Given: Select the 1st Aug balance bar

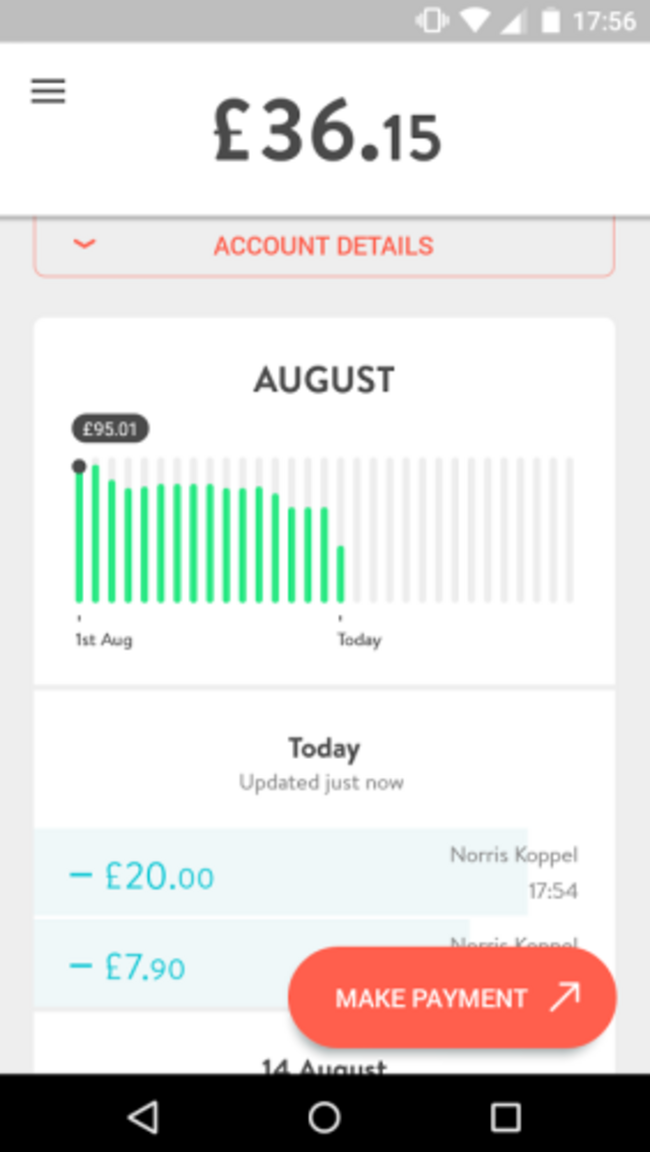Looking at the screenshot, I should click(80, 534).
